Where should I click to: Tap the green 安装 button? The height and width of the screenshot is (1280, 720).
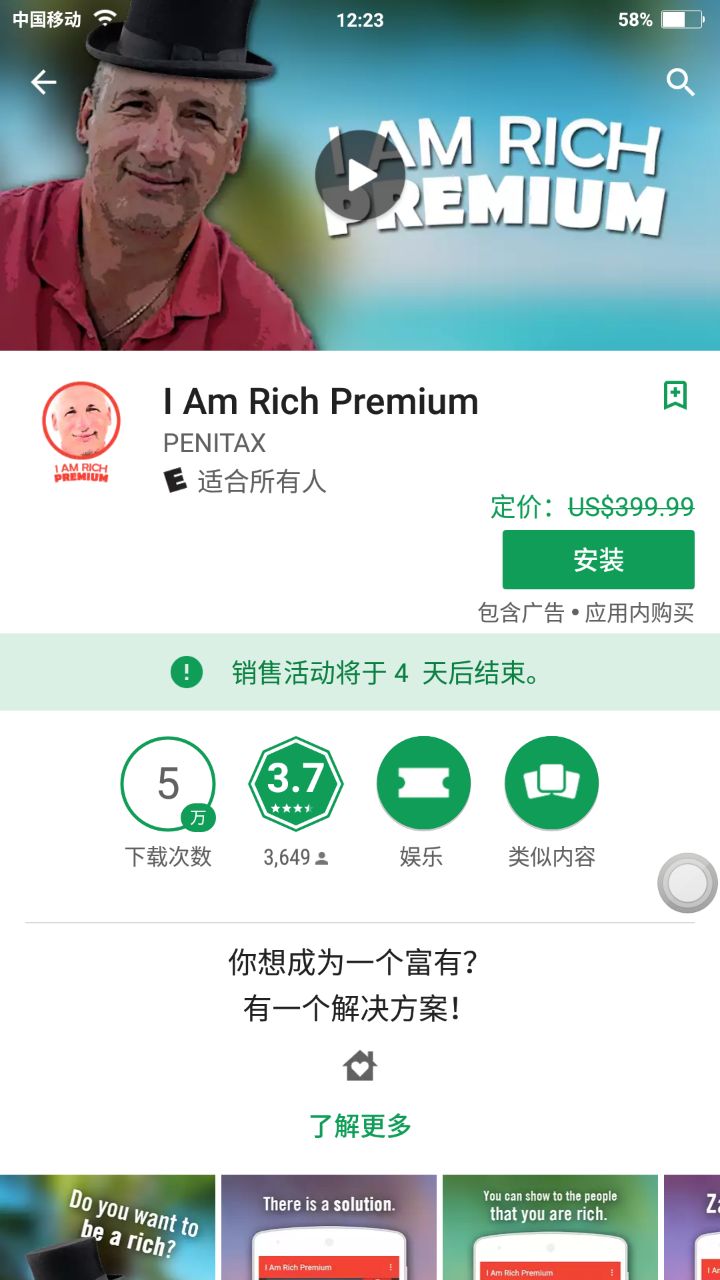[x=598, y=560]
